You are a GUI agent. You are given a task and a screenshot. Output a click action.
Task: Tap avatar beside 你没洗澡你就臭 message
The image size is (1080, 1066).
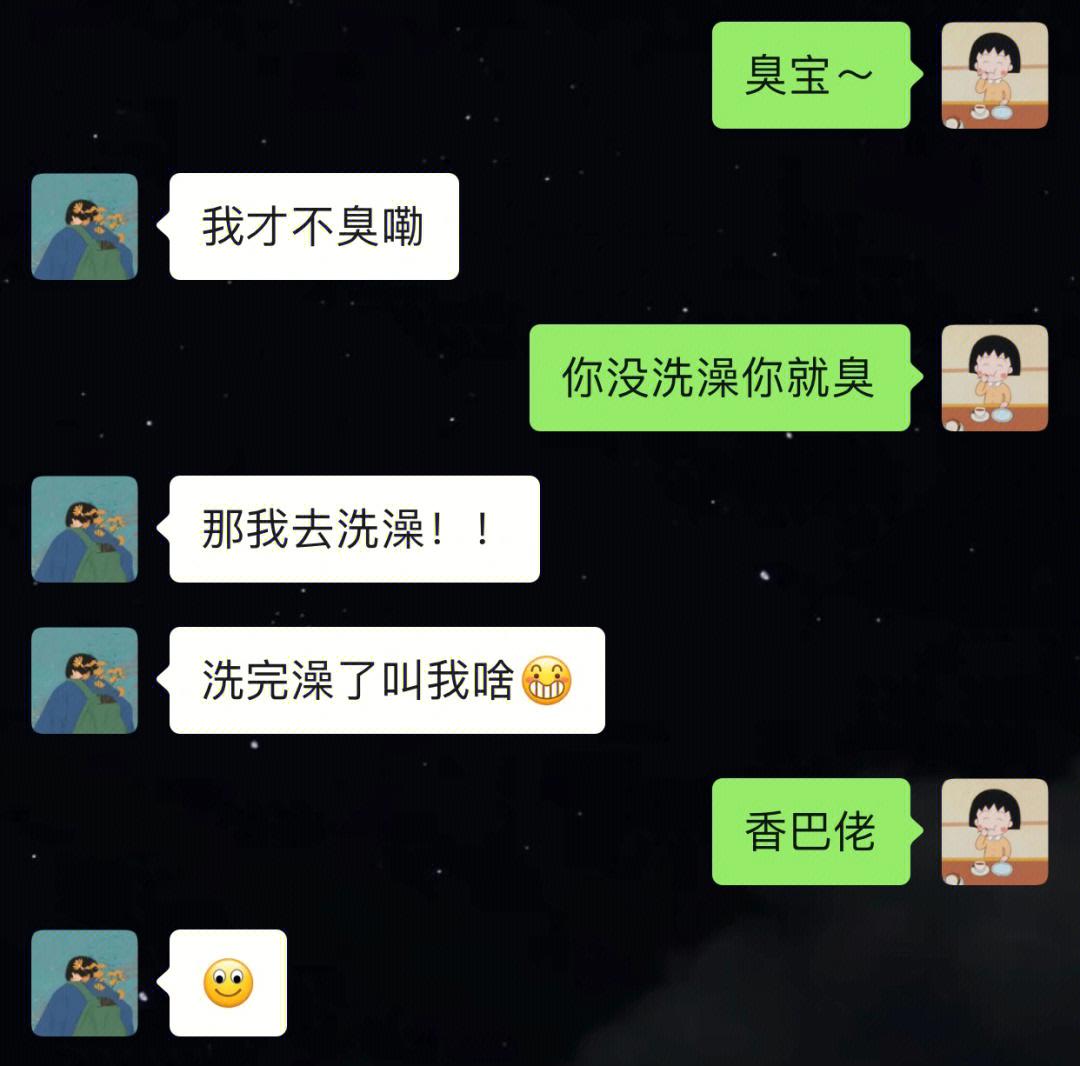tap(994, 378)
